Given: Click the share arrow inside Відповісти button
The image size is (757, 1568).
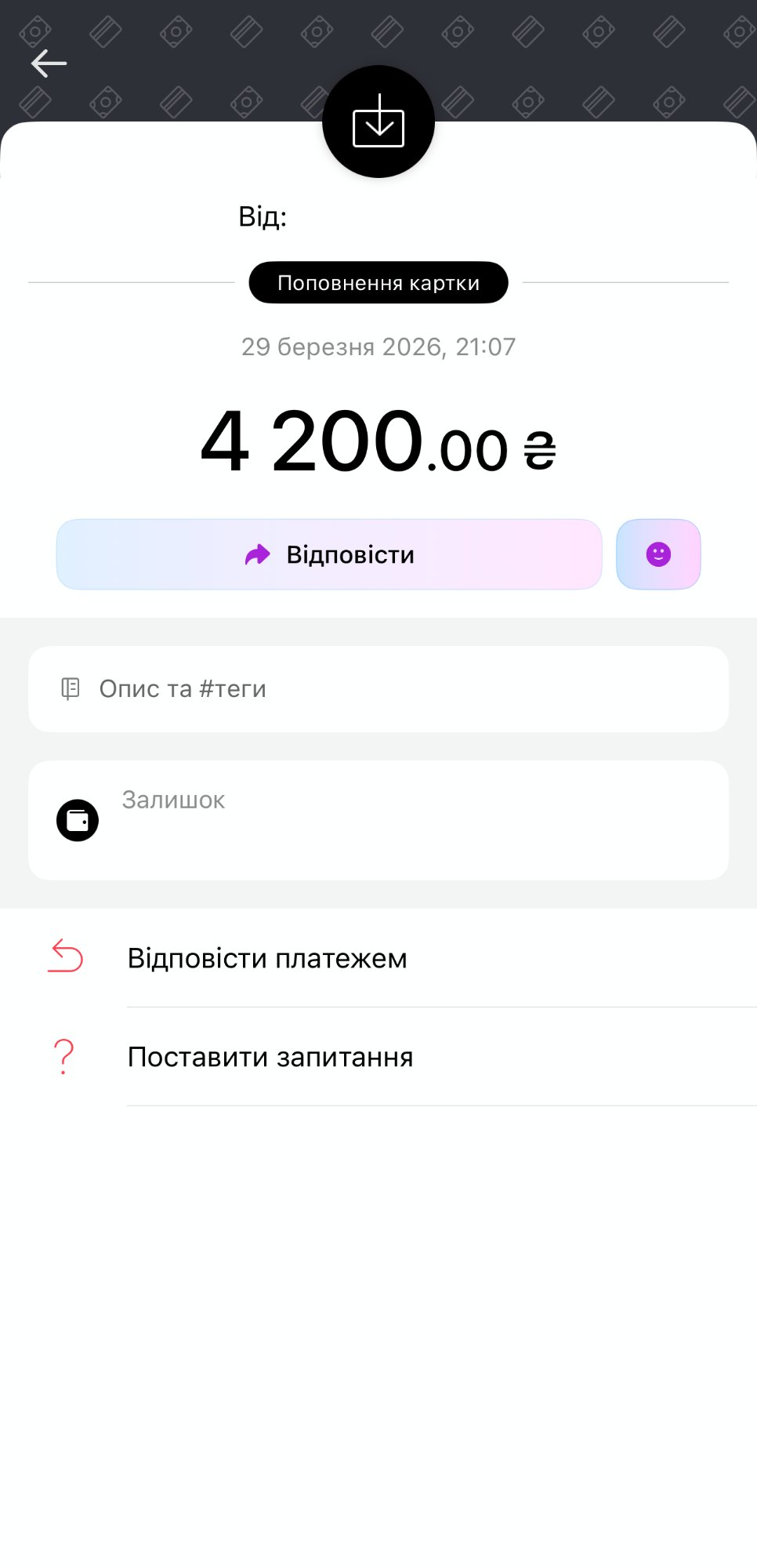Looking at the screenshot, I should (256, 554).
